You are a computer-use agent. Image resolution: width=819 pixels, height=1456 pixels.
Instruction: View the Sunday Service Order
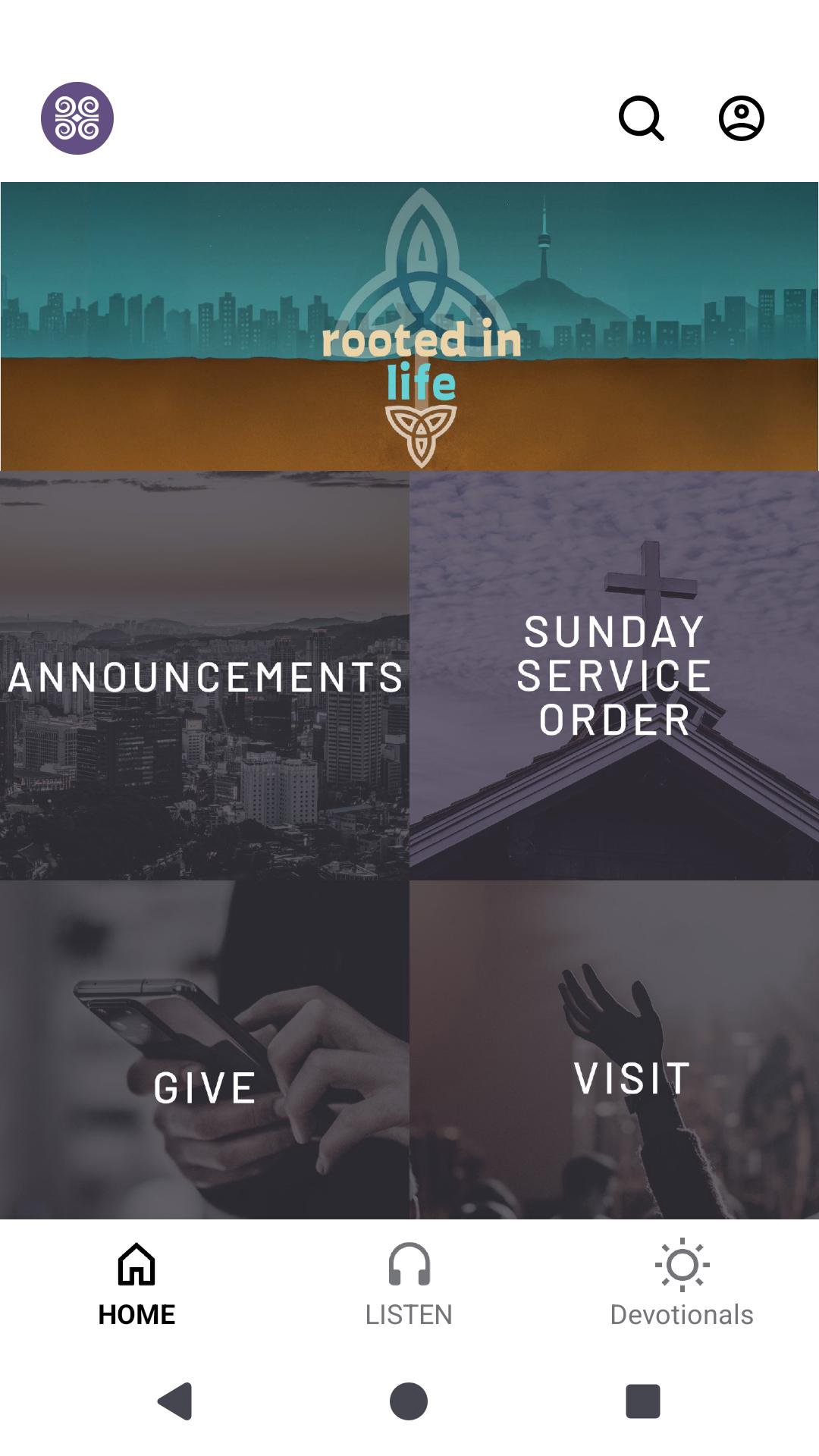click(614, 676)
